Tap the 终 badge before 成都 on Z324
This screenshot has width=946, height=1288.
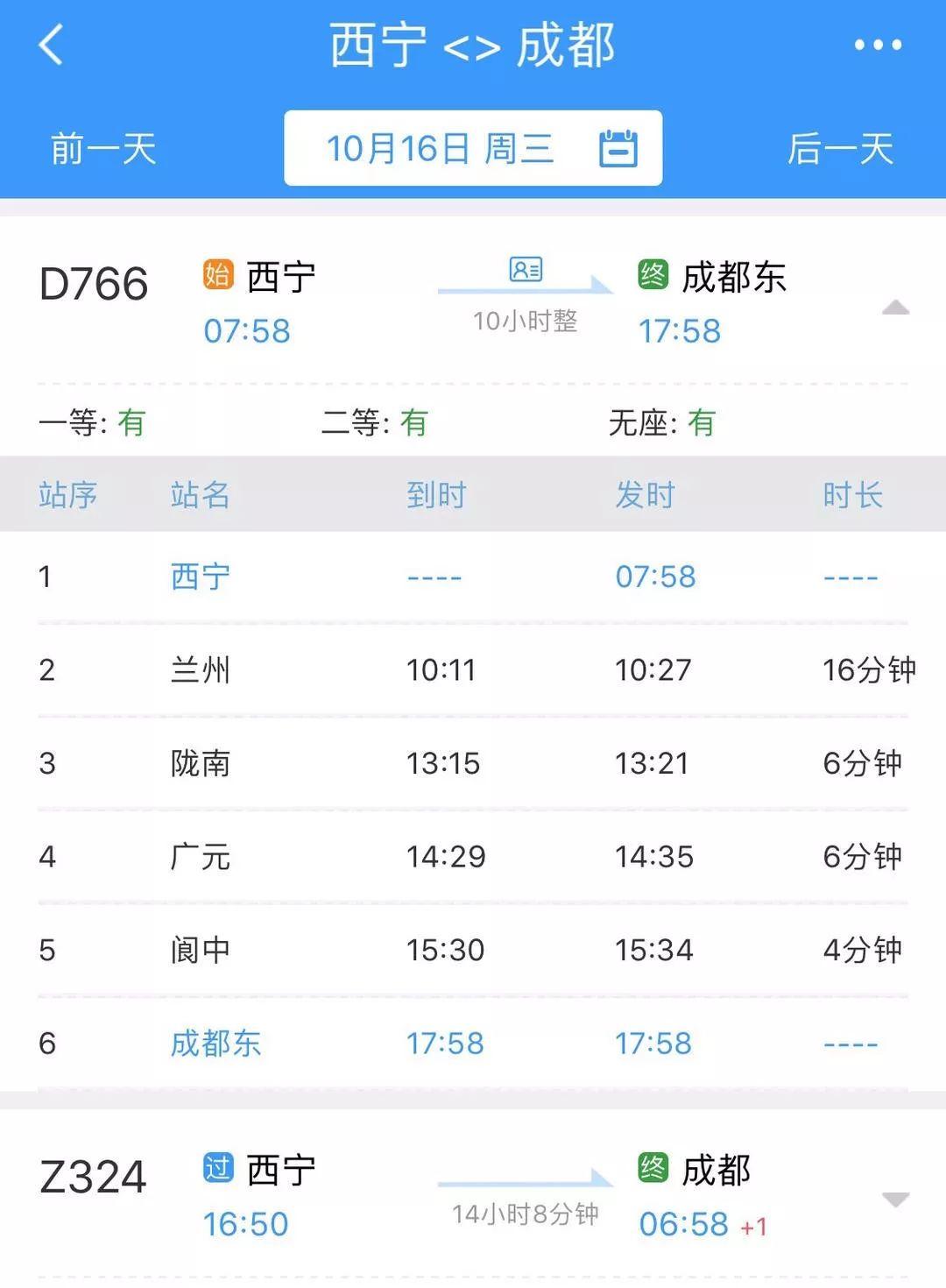coord(653,1168)
